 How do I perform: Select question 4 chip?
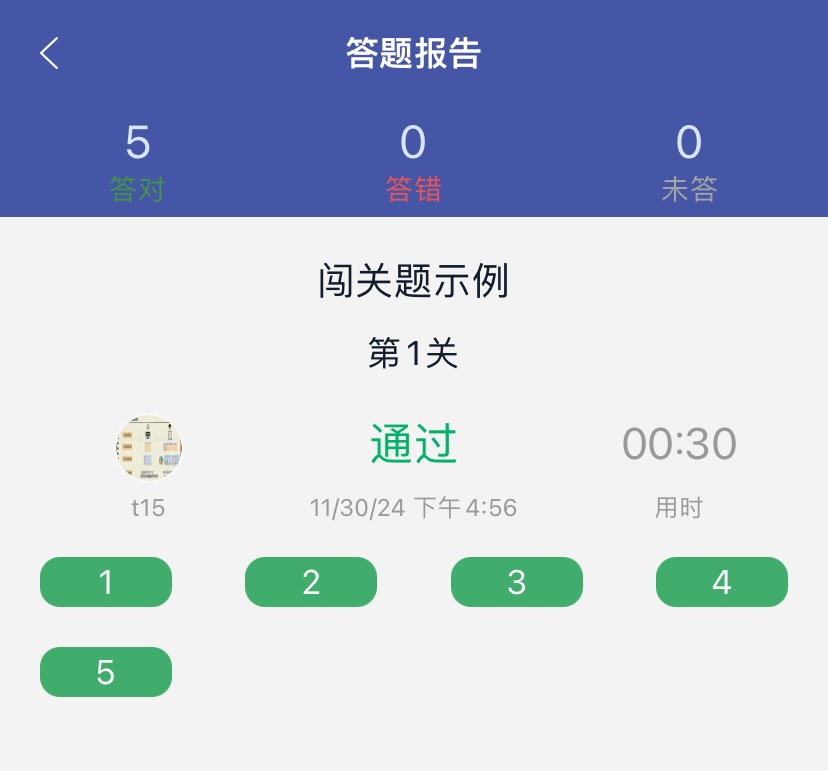(x=722, y=582)
